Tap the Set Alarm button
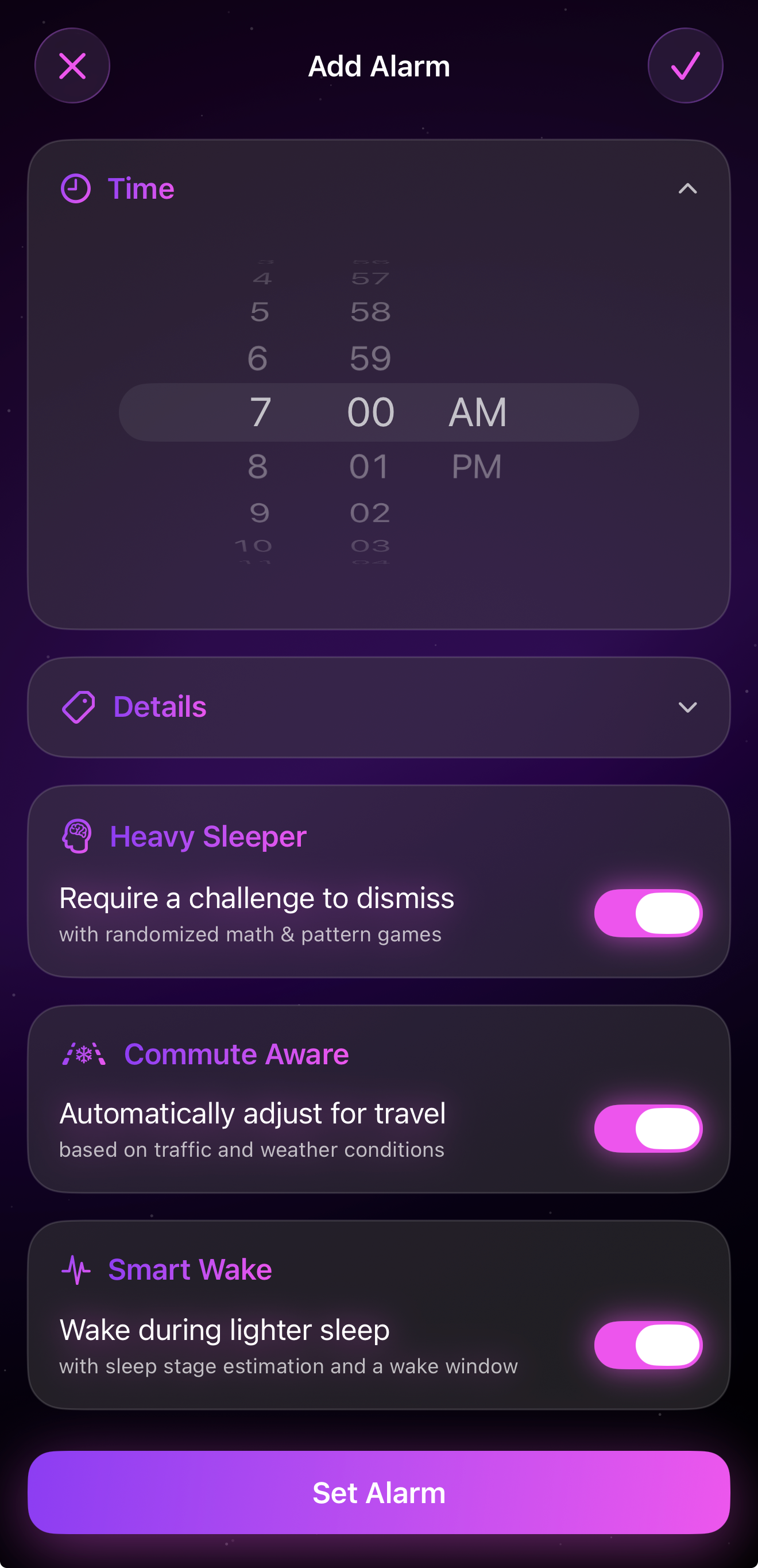This screenshot has height=1568, width=758. click(379, 1493)
